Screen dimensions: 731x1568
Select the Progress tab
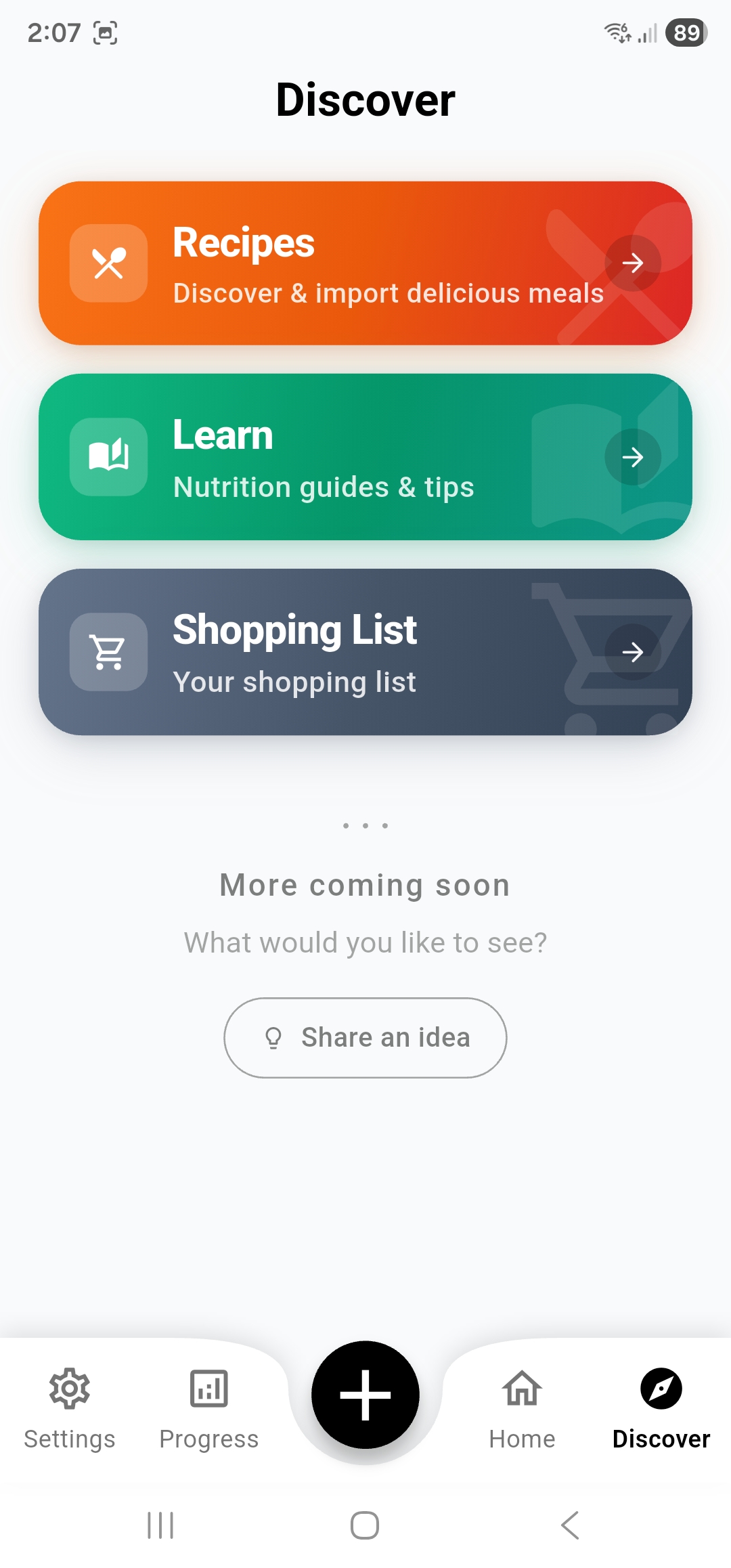(207, 1412)
